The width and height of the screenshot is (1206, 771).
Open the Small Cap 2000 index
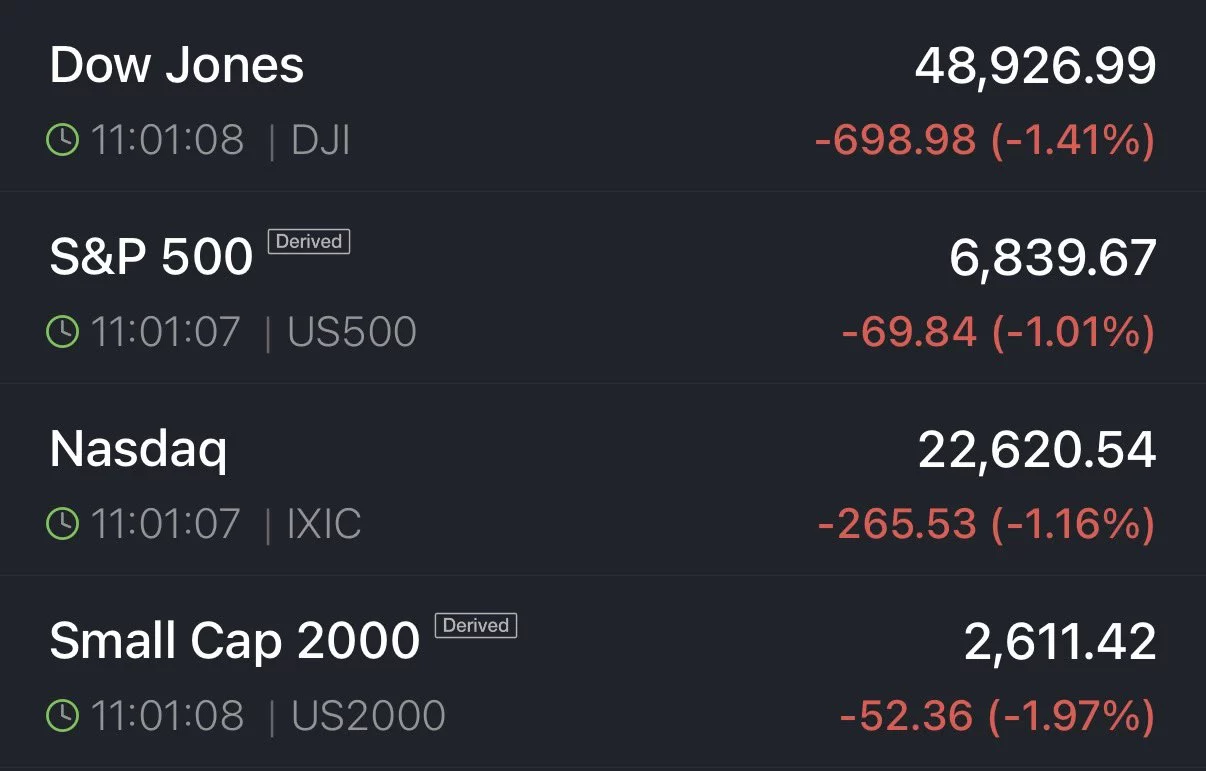[x=234, y=642]
